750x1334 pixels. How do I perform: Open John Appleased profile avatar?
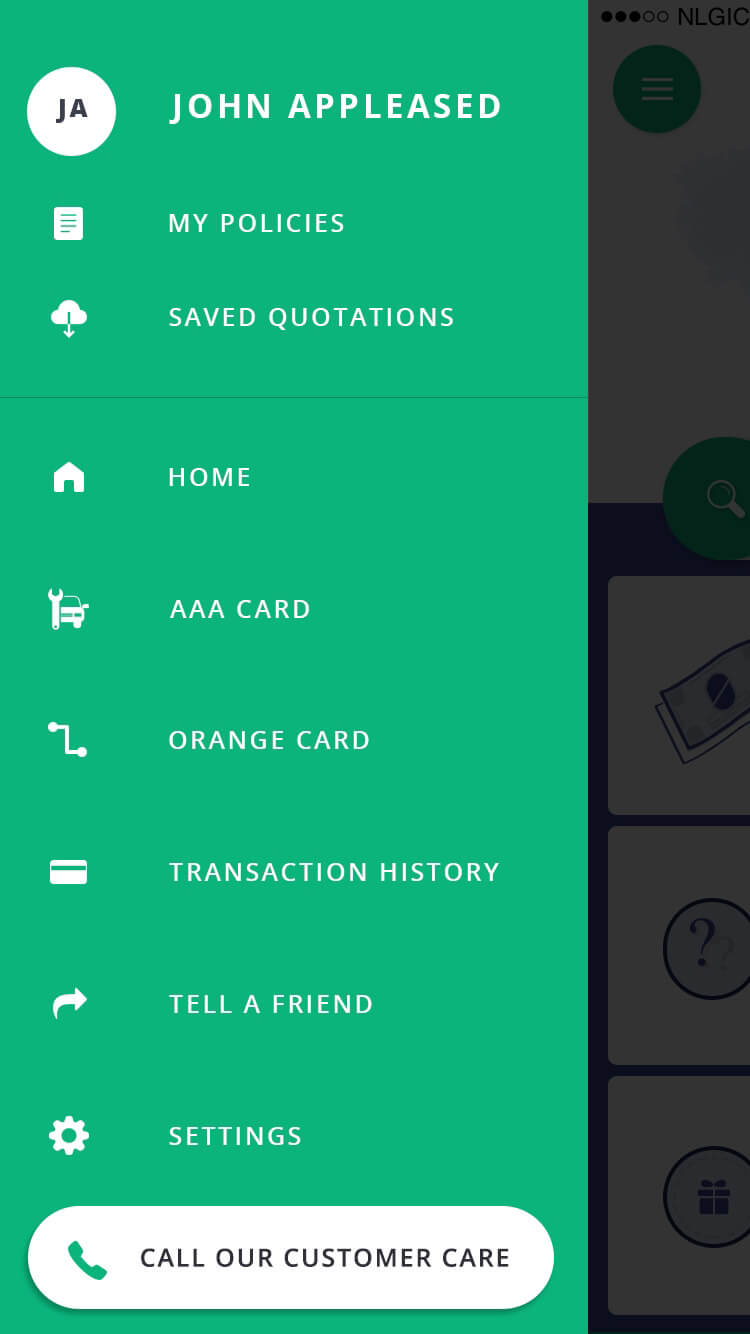71,111
